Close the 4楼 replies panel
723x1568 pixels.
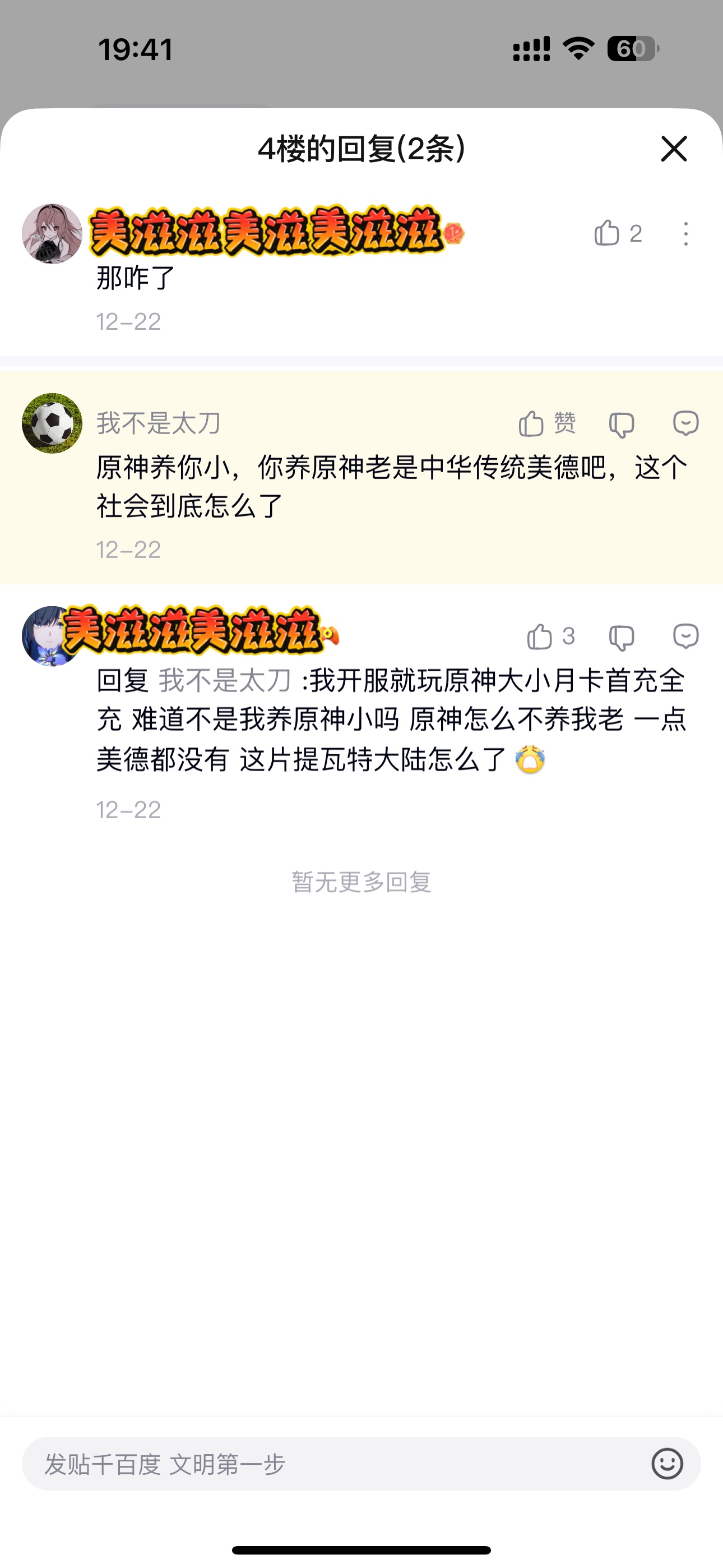coord(674,149)
